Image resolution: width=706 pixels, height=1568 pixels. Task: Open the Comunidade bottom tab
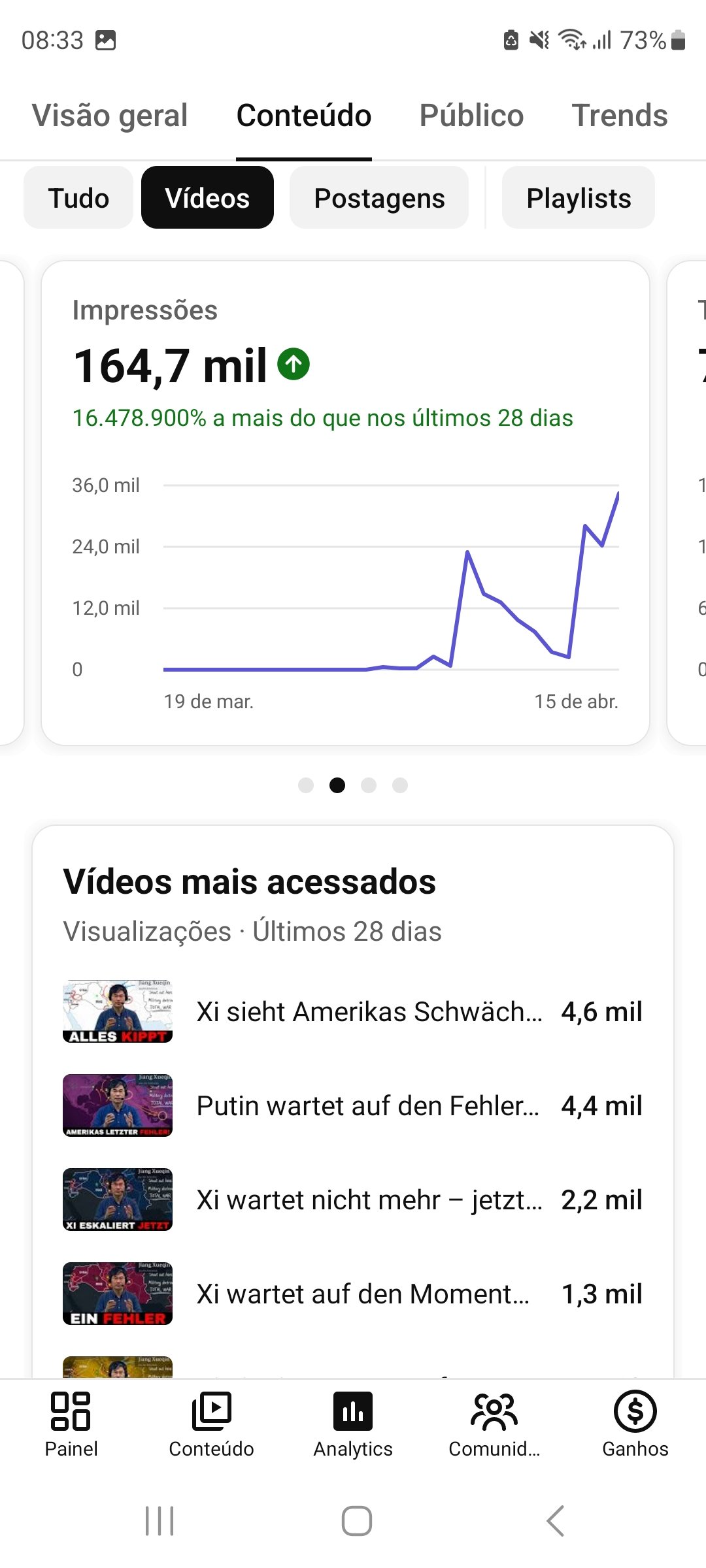pyautogui.click(x=494, y=1424)
